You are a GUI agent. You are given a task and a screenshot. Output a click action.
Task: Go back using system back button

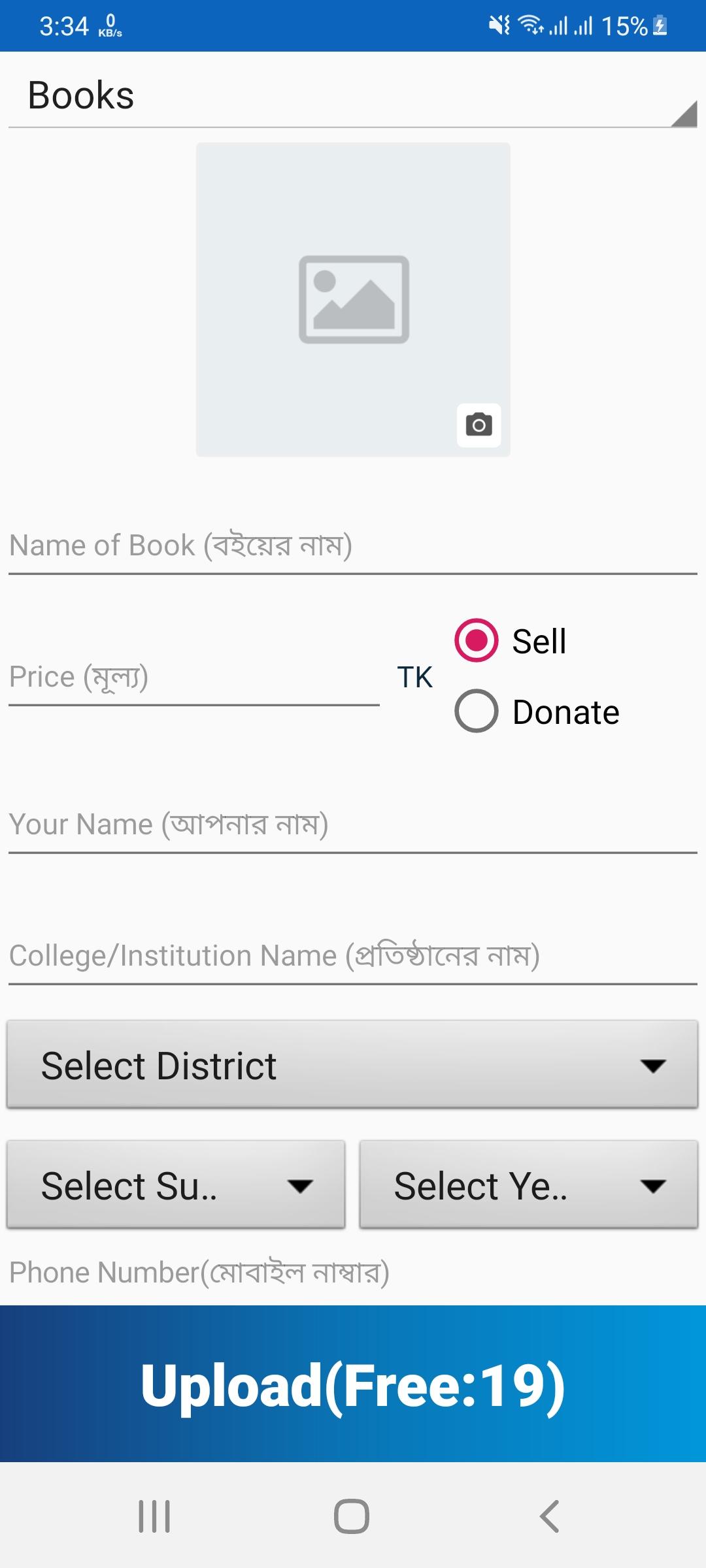pos(550,1516)
